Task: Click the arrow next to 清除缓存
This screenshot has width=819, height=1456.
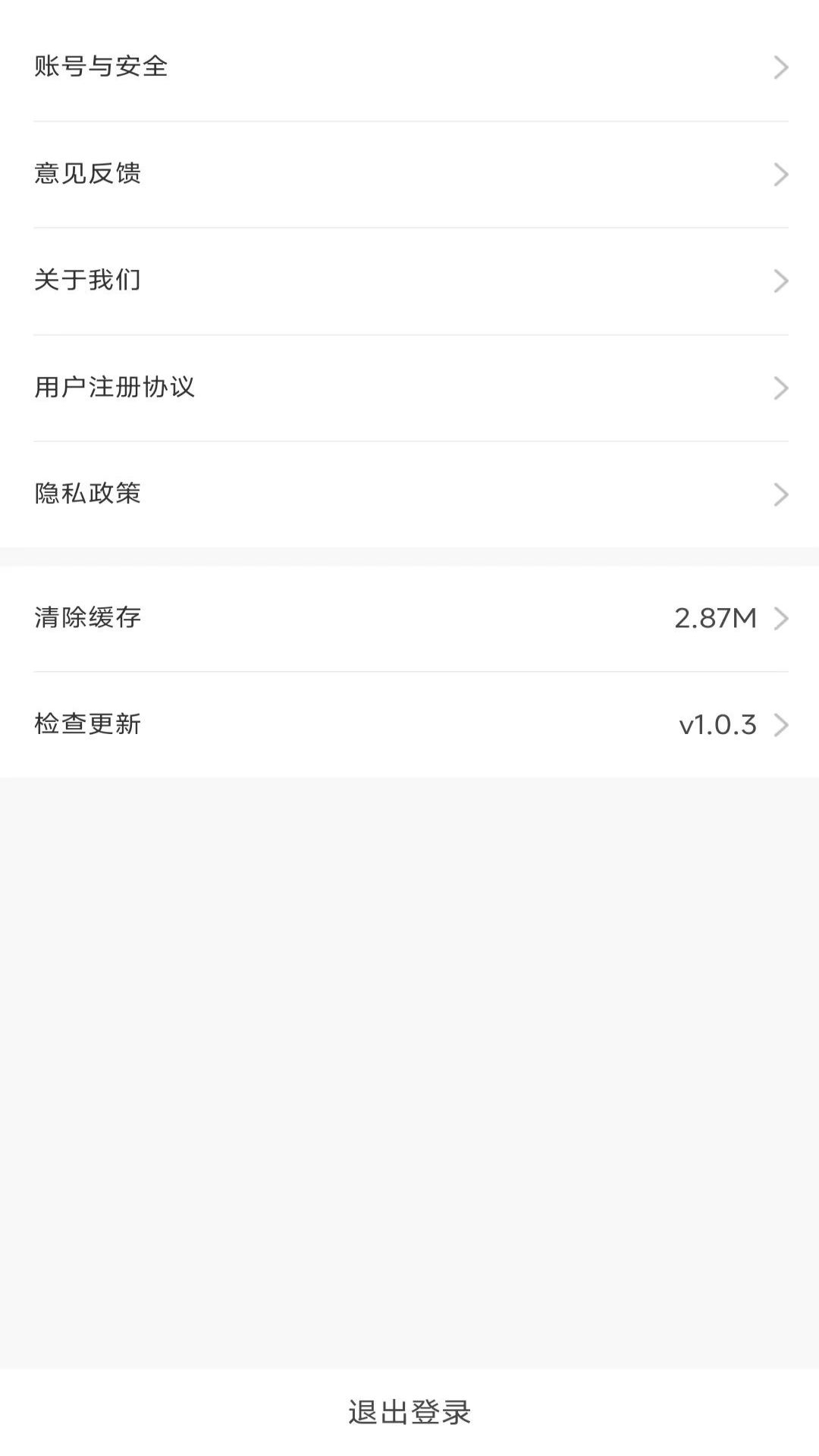Action: tap(782, 618)
